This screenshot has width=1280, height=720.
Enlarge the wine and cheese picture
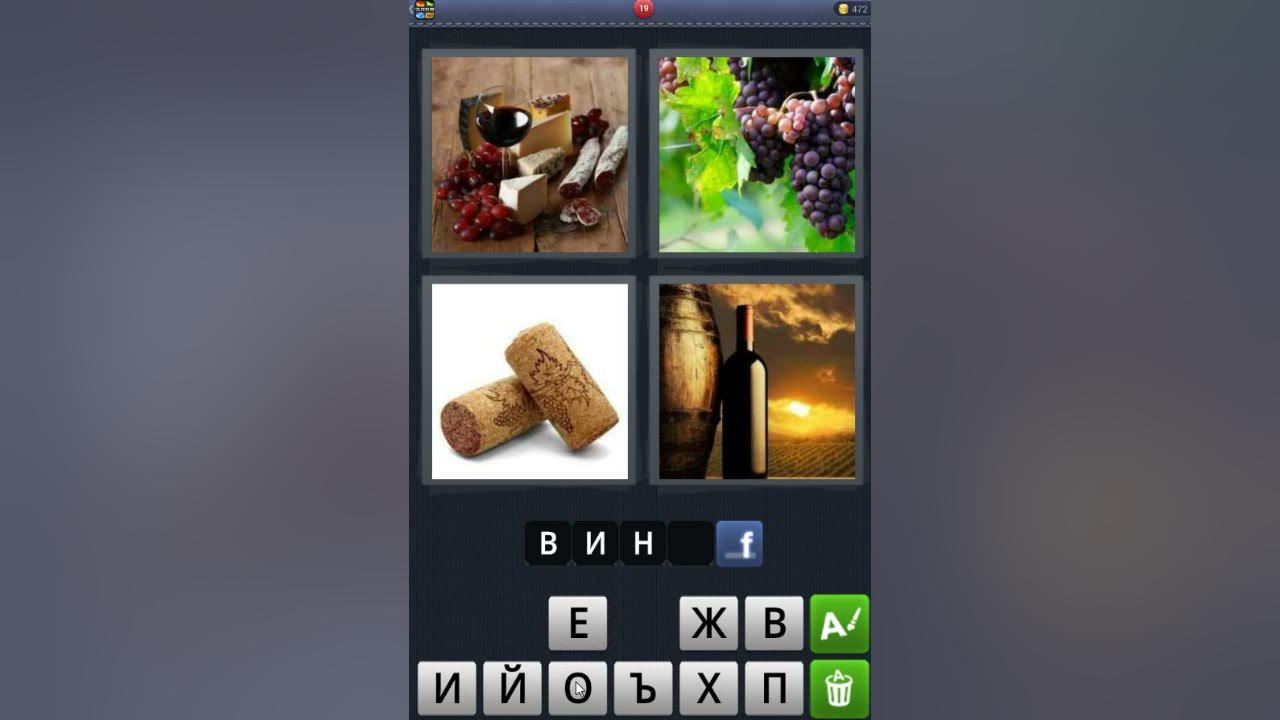pos(530,154)
